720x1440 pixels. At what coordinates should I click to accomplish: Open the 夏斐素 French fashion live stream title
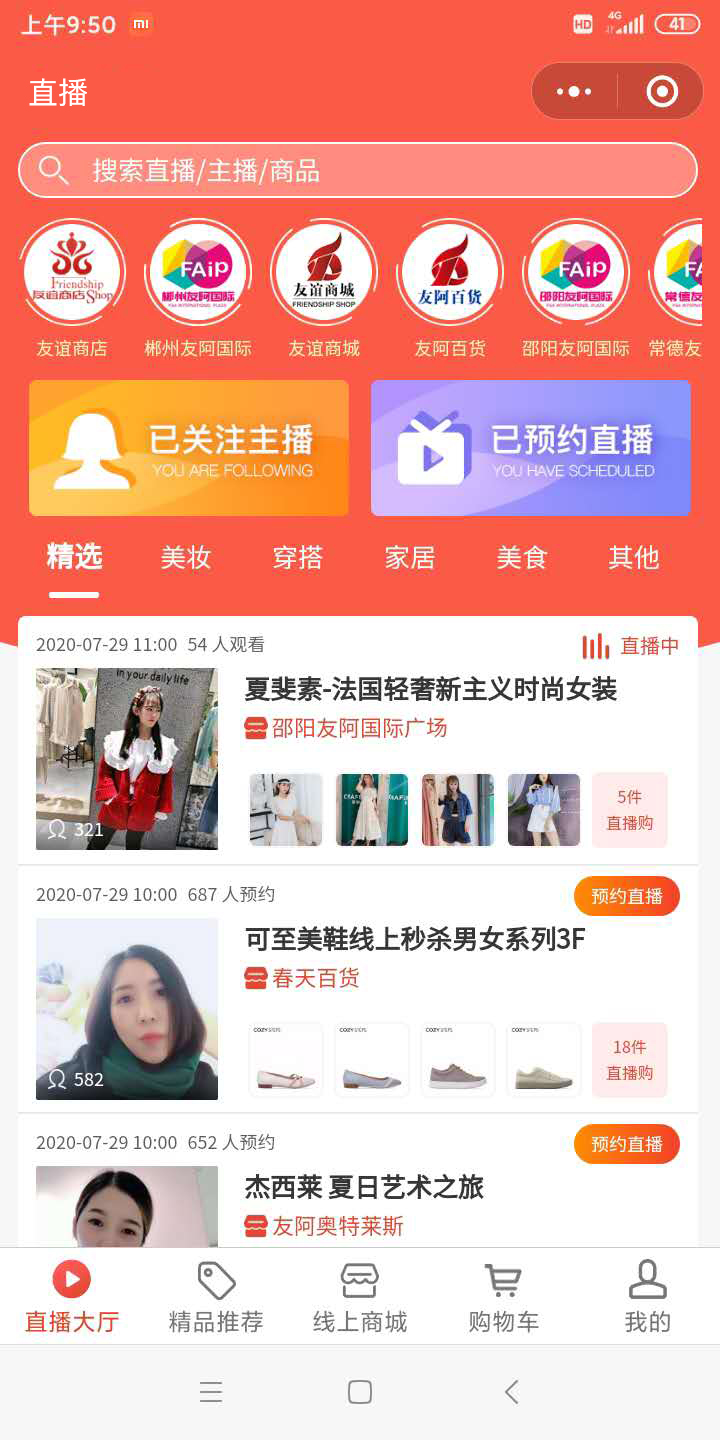click(435, 690)
